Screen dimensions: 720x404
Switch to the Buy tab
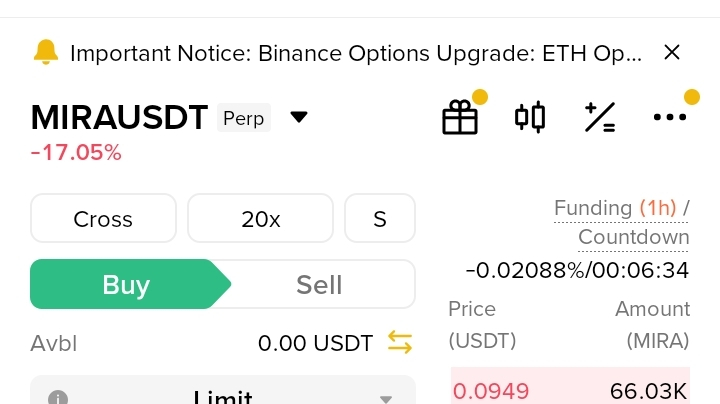tap(126, 285)
